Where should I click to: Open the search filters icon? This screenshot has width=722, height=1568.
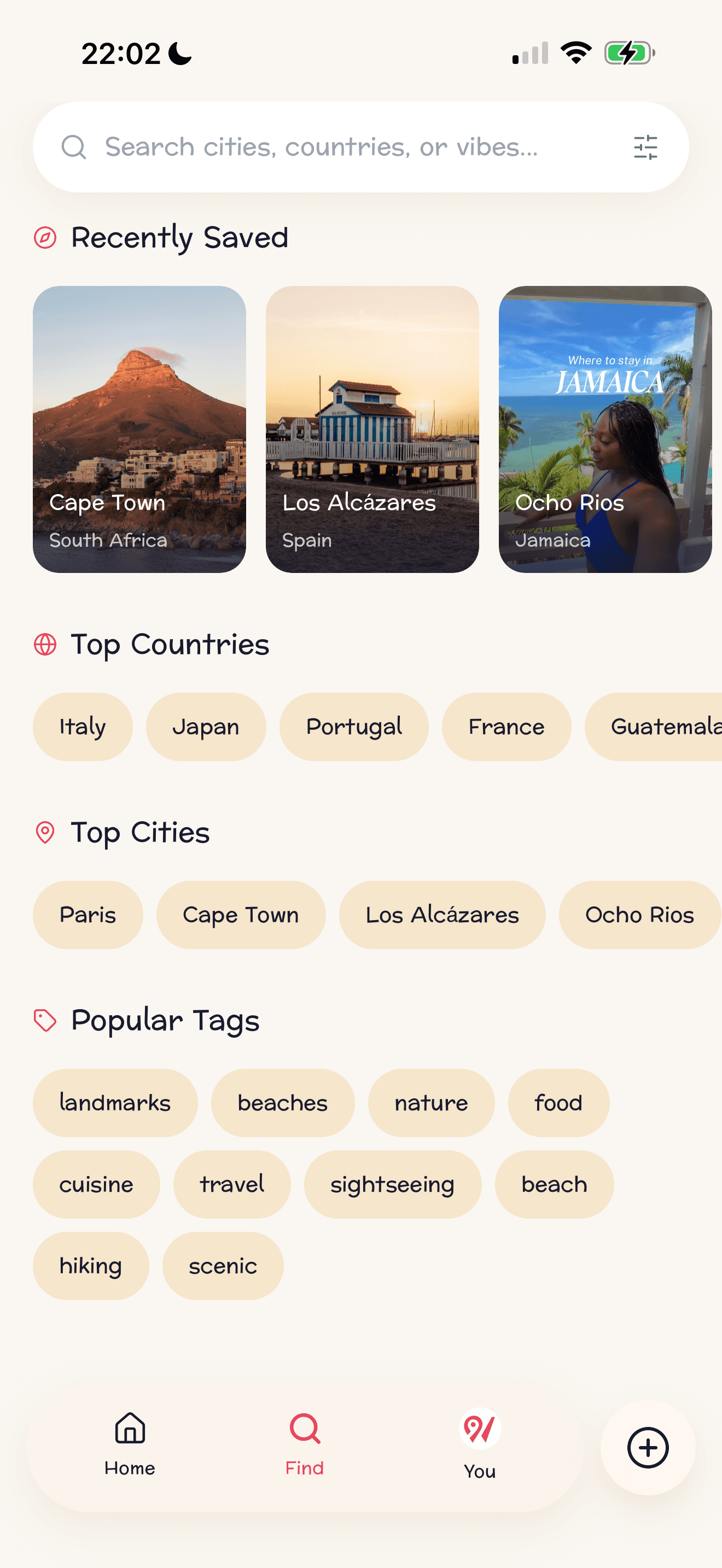click(645, 147)
